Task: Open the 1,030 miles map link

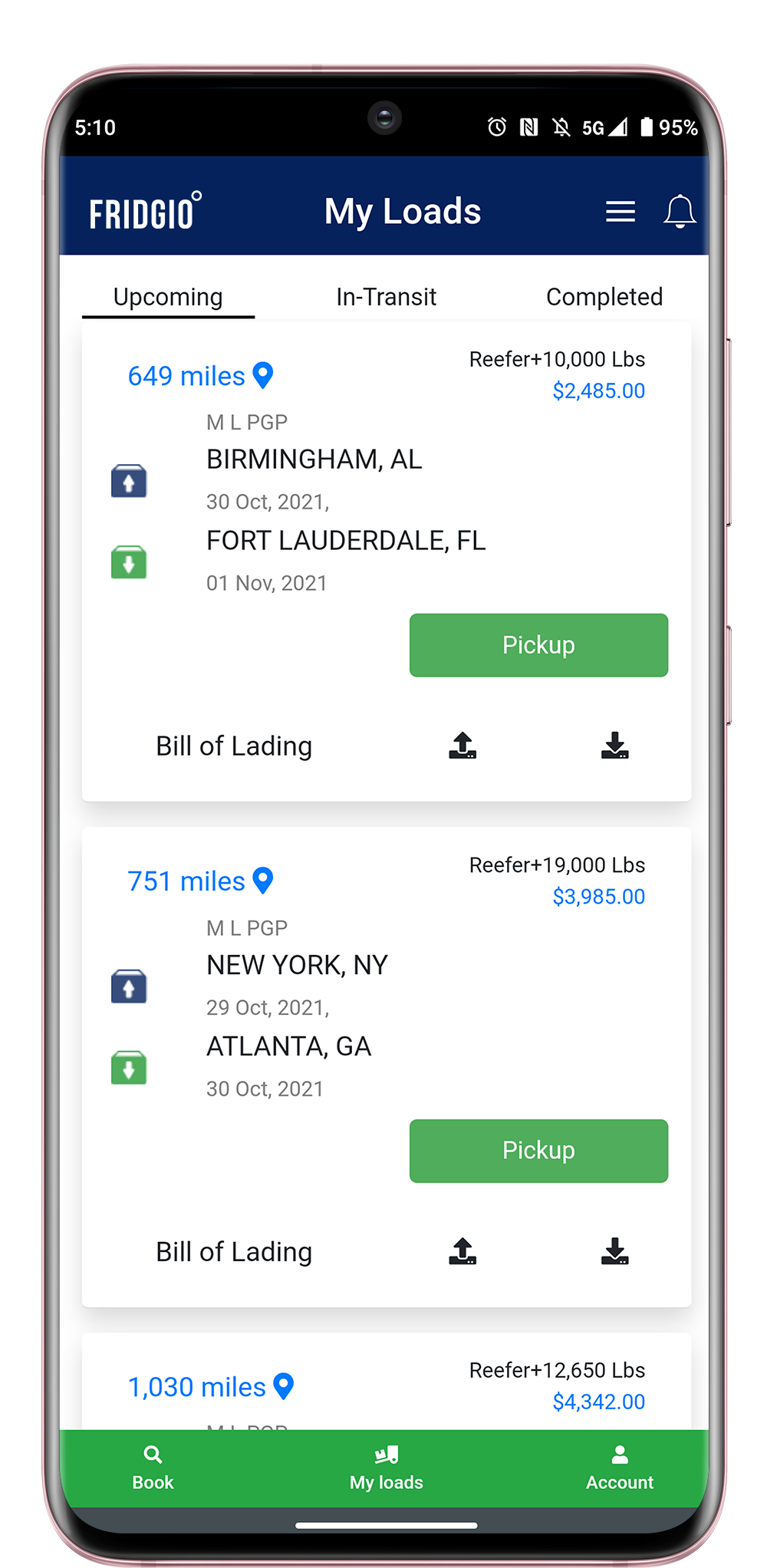Action: pos(211,1387)
